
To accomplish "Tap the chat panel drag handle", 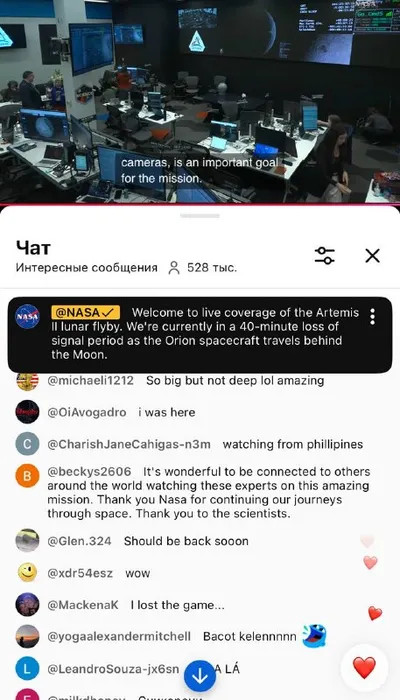I will 200,216.
